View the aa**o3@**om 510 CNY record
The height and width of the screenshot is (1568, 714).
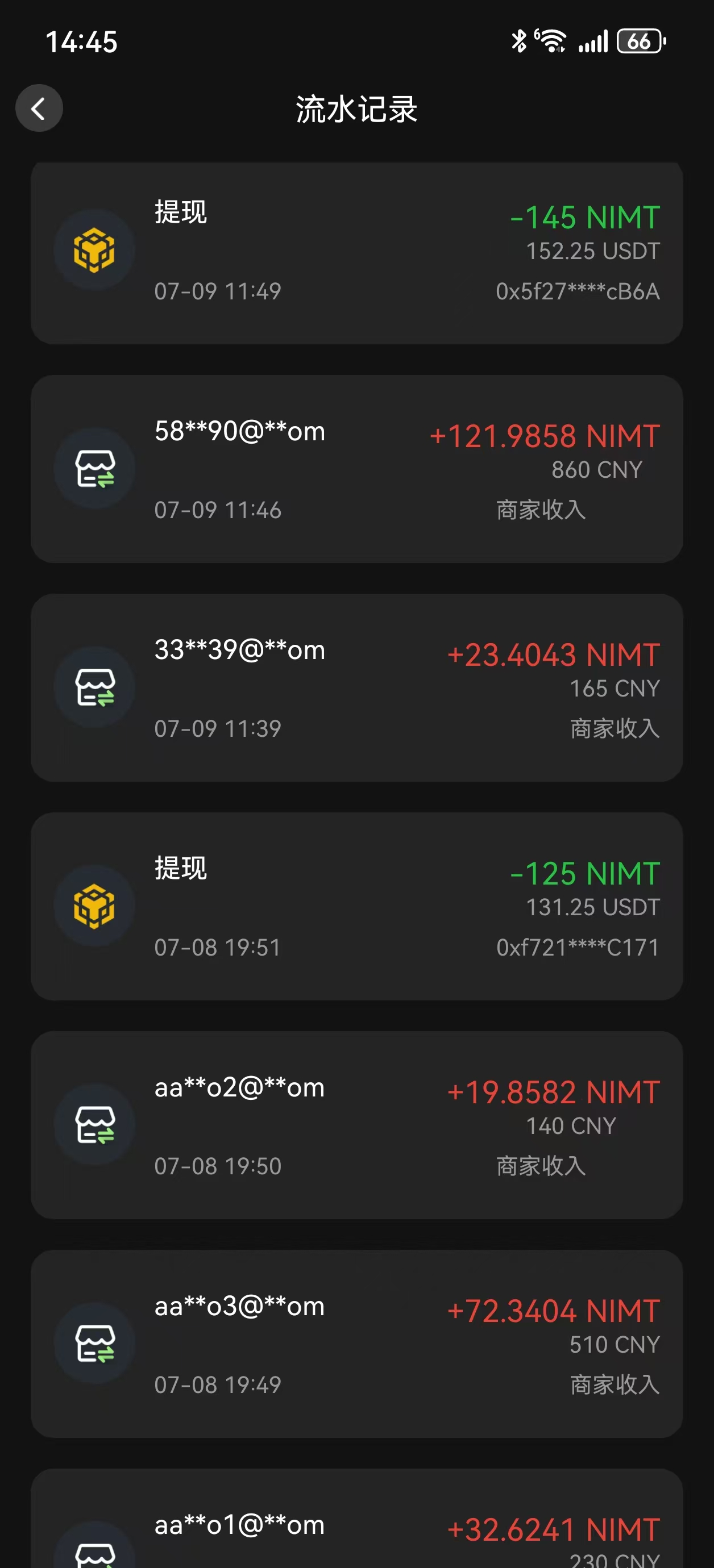click(357, 1344)
